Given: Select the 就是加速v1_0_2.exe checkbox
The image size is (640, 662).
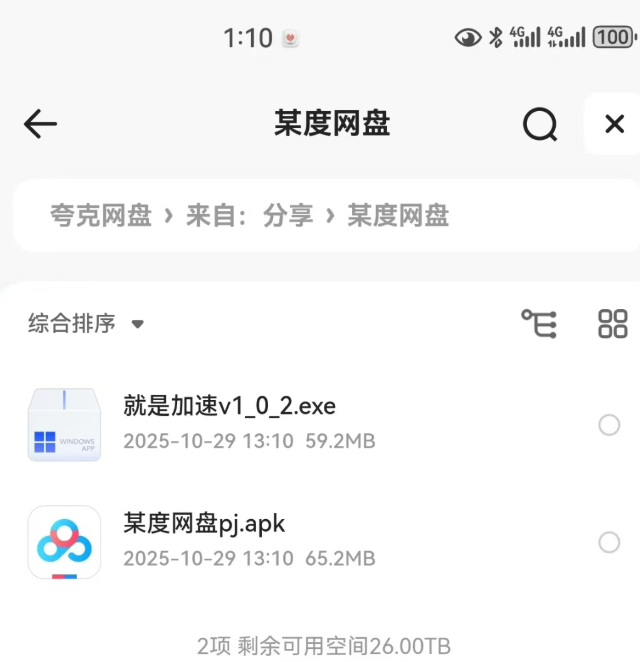Looking at the screenshot, I should (609, 425).
